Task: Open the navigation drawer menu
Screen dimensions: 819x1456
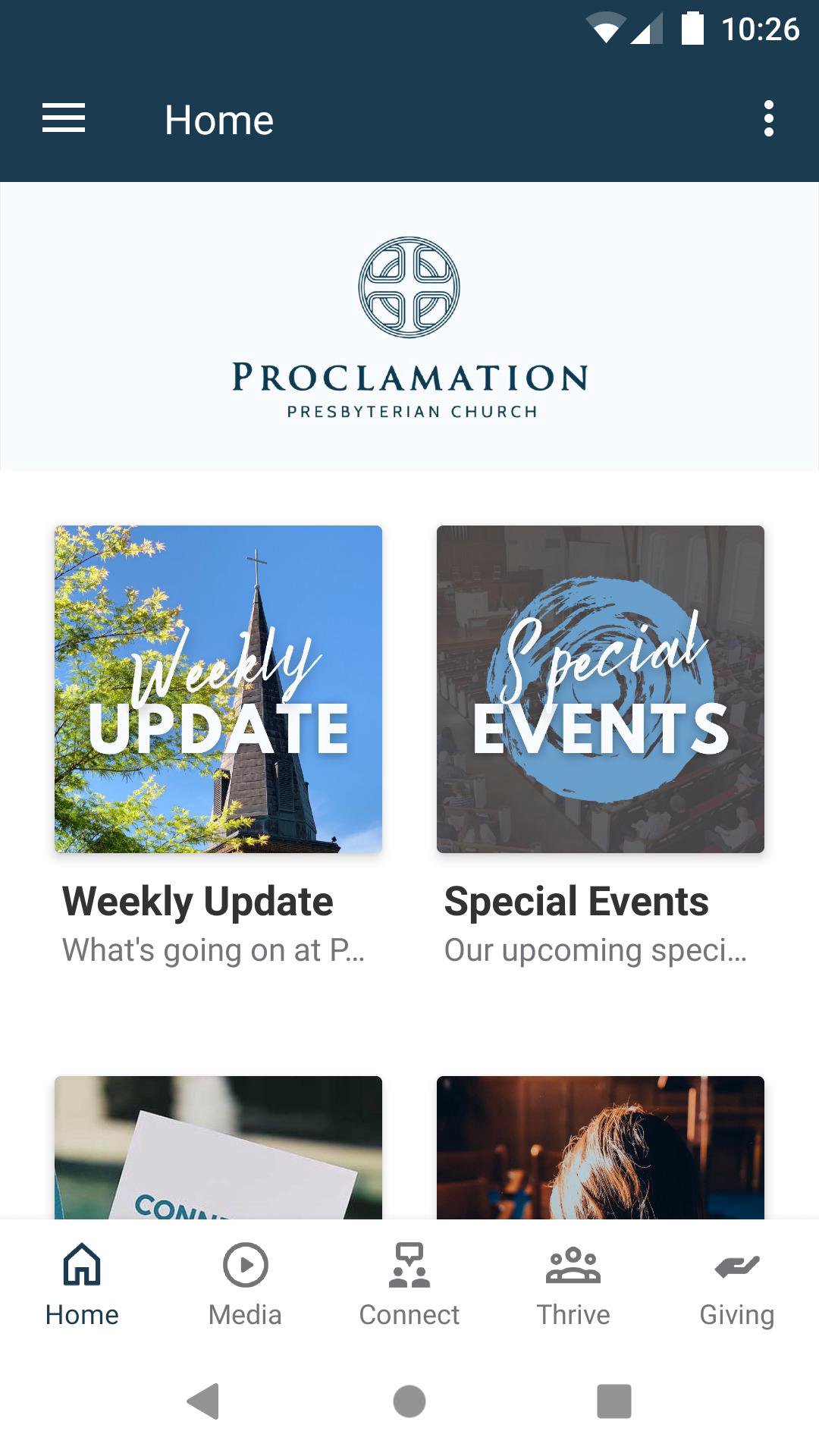Action: pyautogui.click(x=63, y=118)
